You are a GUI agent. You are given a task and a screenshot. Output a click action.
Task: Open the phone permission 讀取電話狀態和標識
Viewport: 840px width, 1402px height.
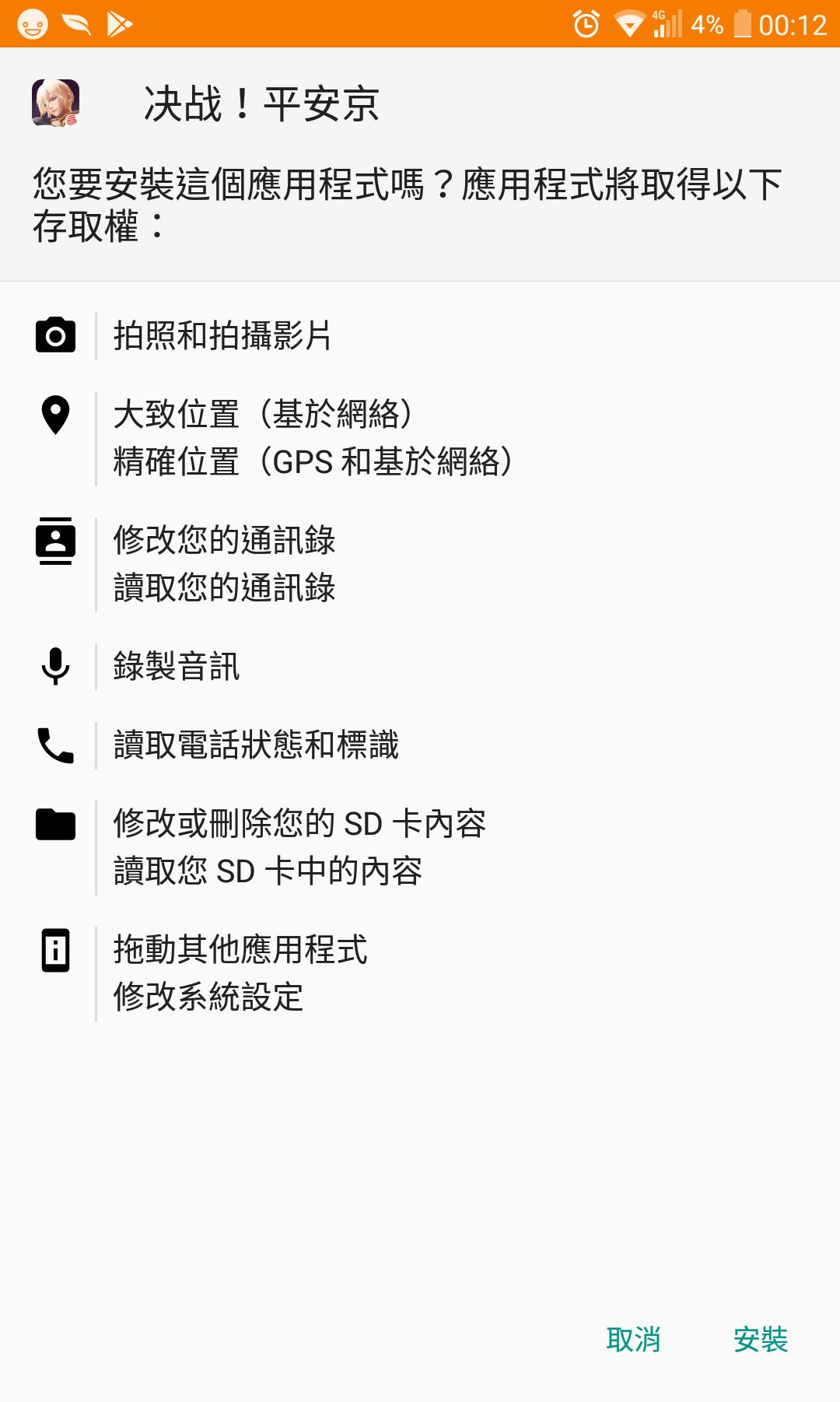point(256,745)
